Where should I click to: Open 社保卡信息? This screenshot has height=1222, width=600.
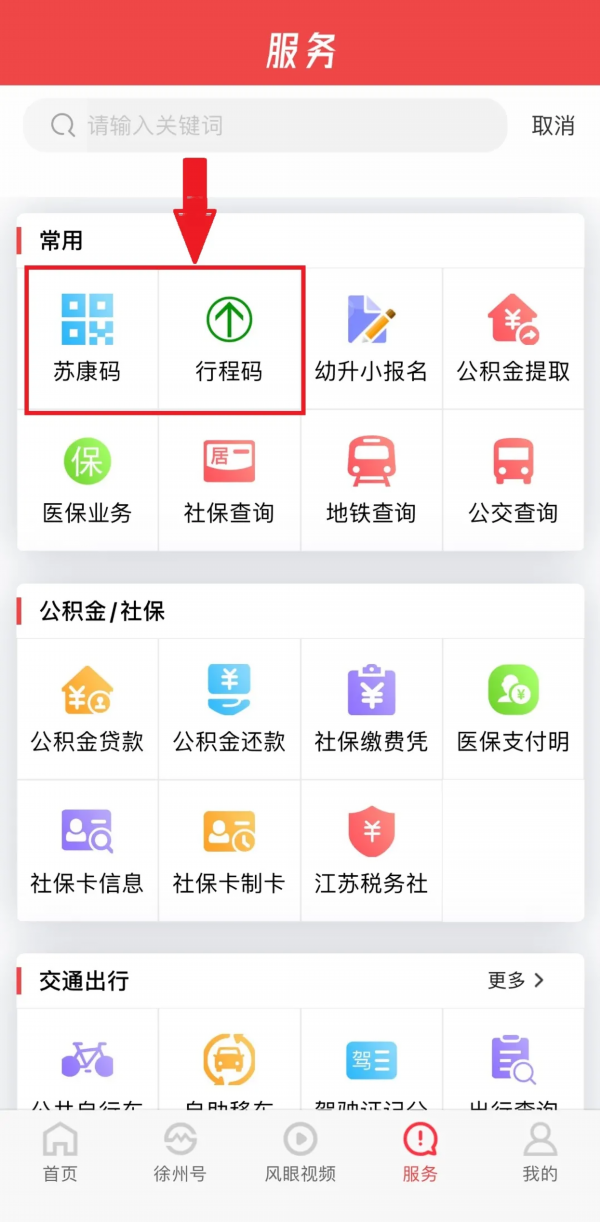87,851
